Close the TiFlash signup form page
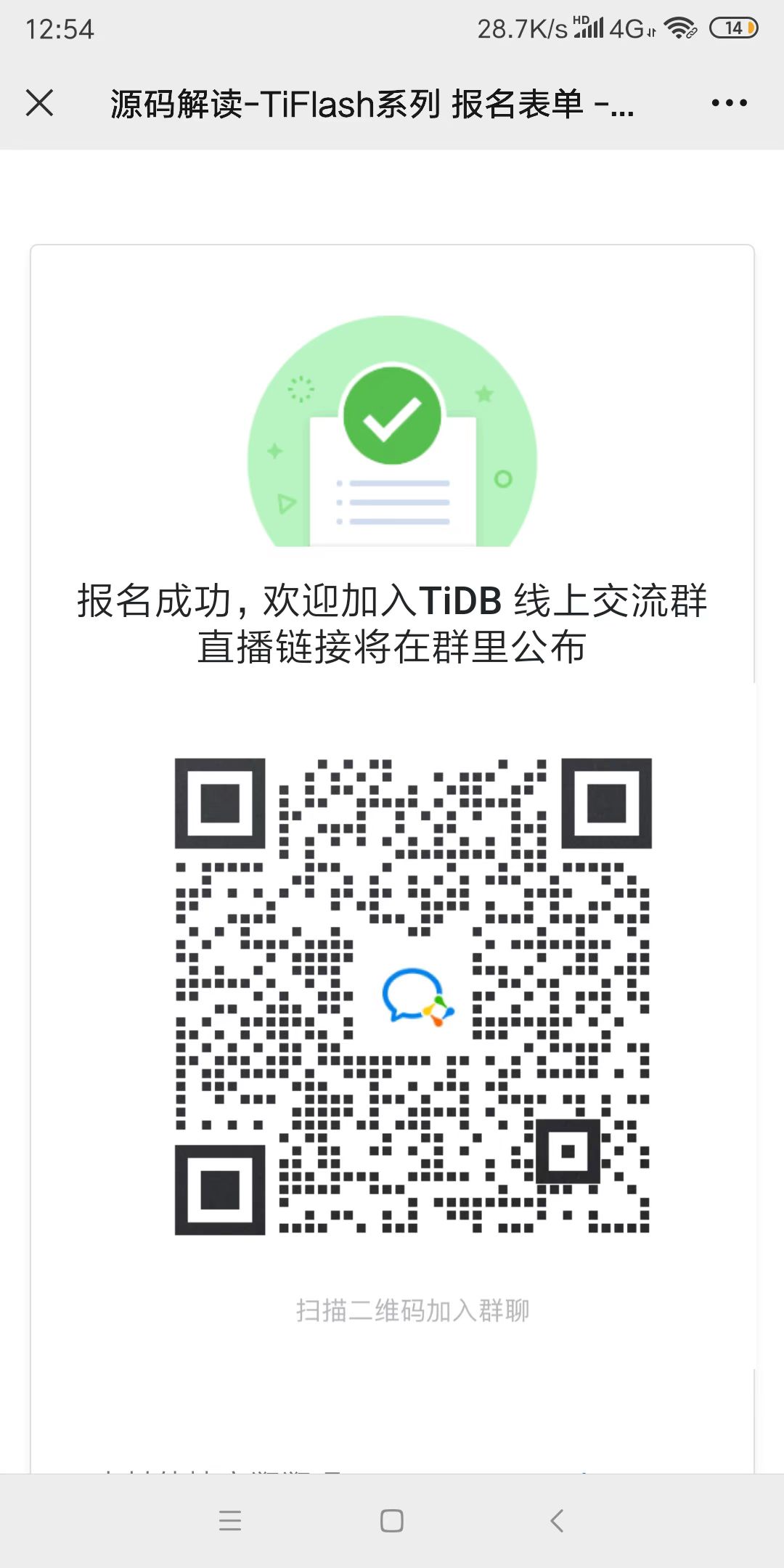Screen dimensions: 784x1568 coord(40,103)
